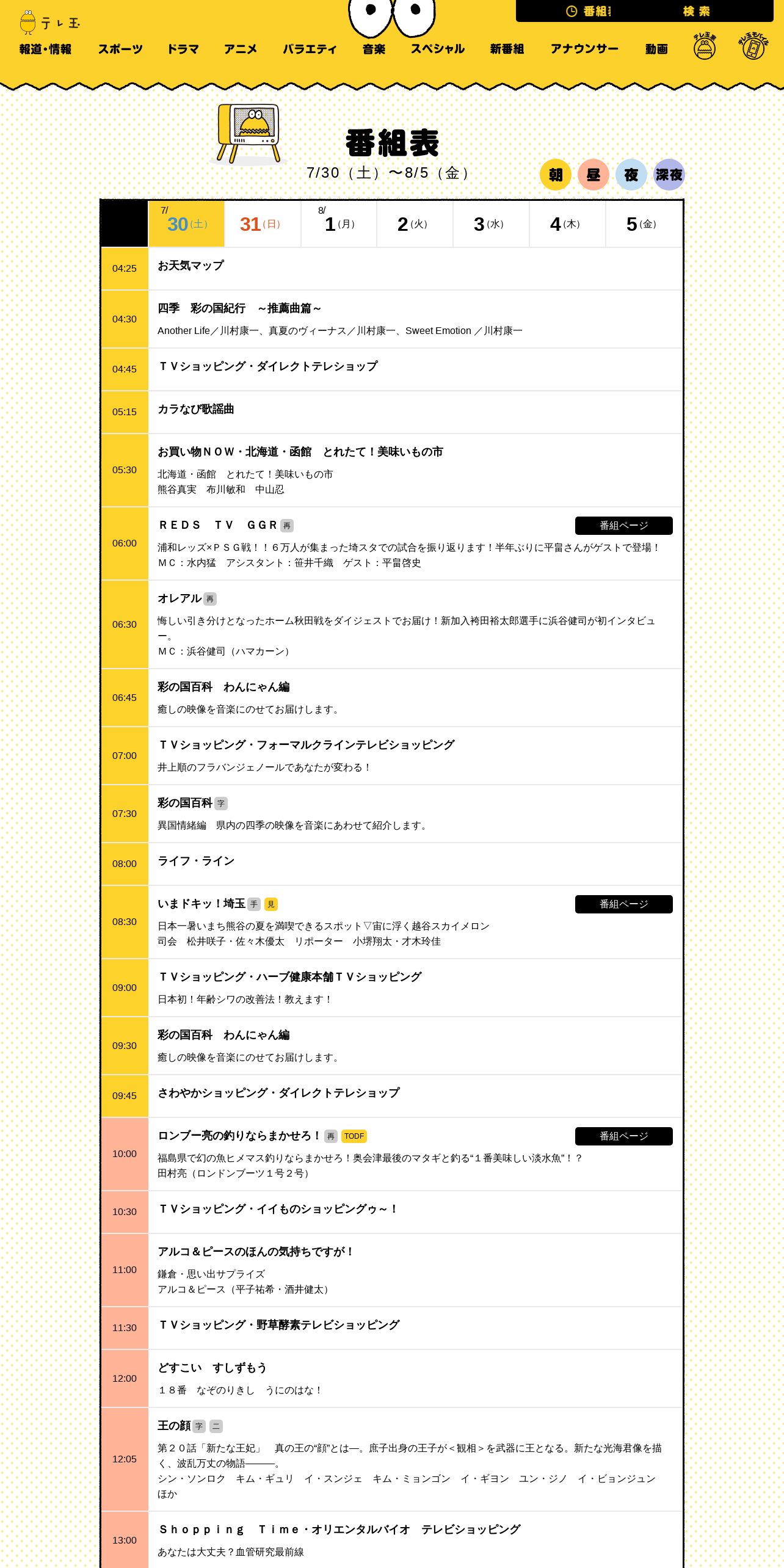Open the バラエティ category
The height and width of the screenshot is (1568, 784).
(x=310, y=49)
